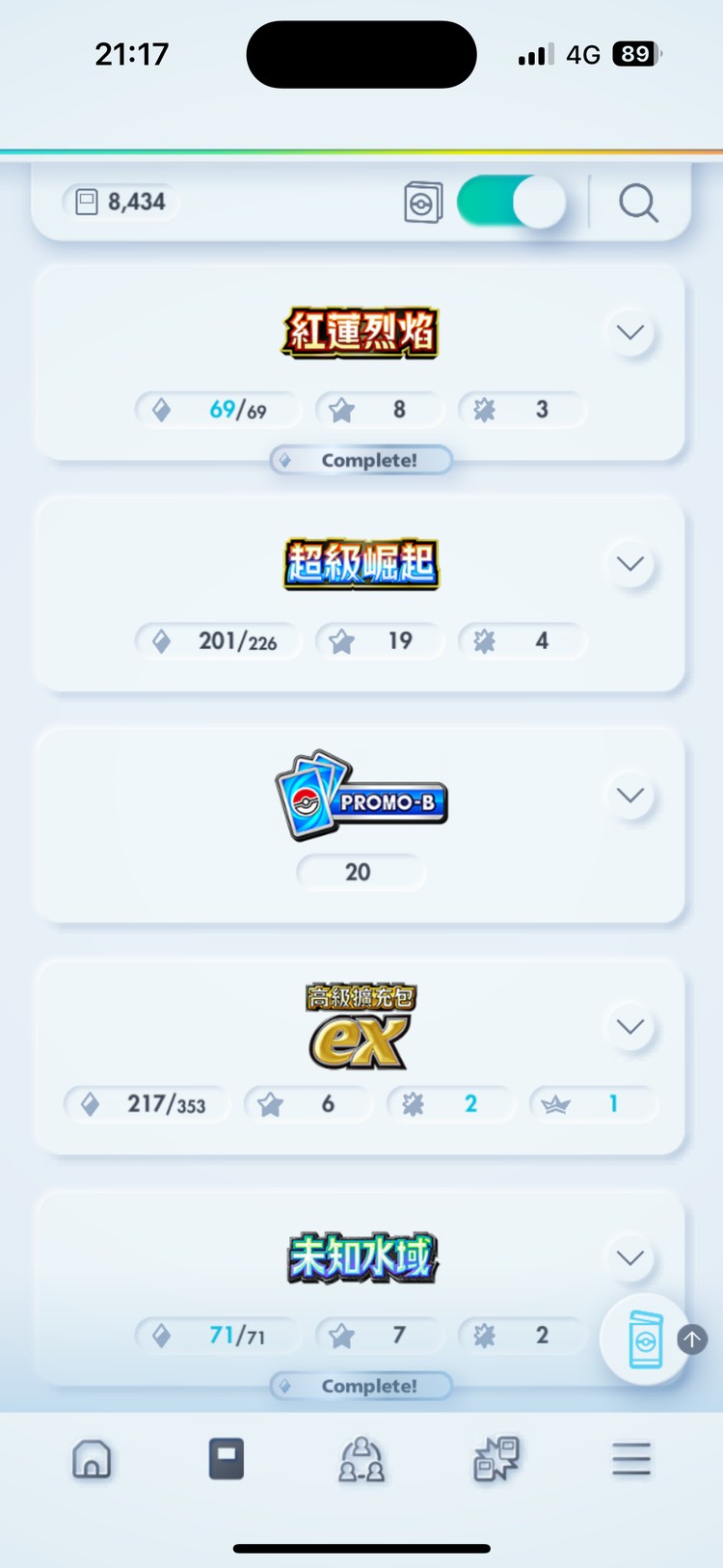Screen dimensions: 723x1568
Task: Expand the 超級崛起 set chevron
Action: click(x=630, y=564)
